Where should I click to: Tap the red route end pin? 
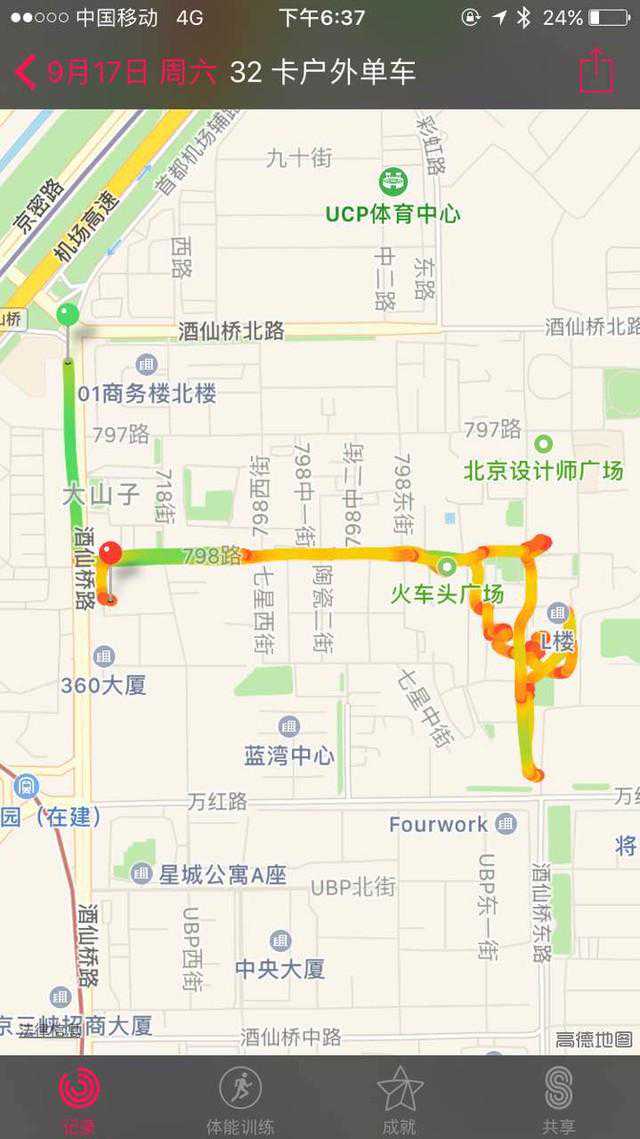[x=110, y=552]
